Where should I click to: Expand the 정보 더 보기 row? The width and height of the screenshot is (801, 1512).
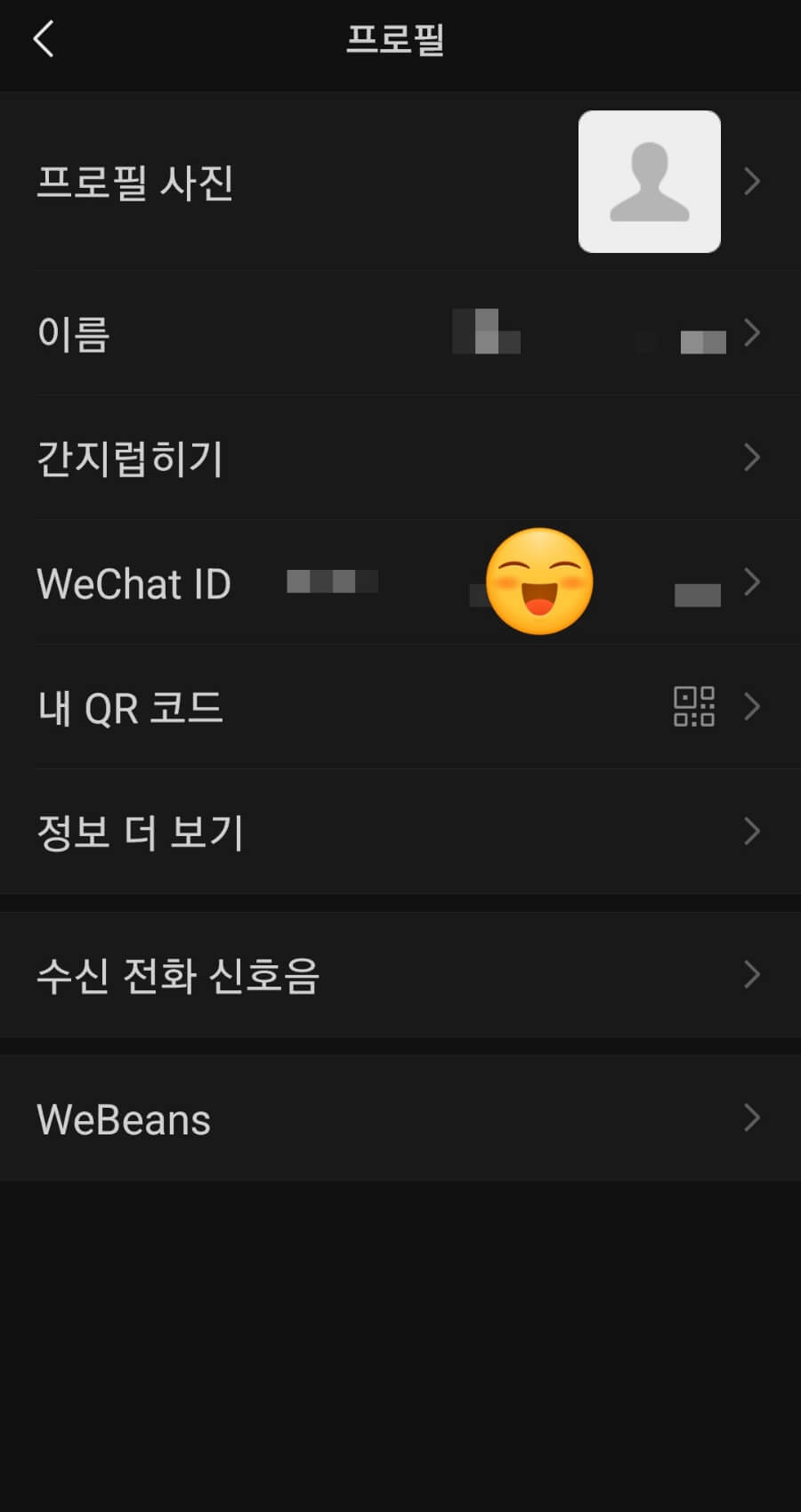400,831
